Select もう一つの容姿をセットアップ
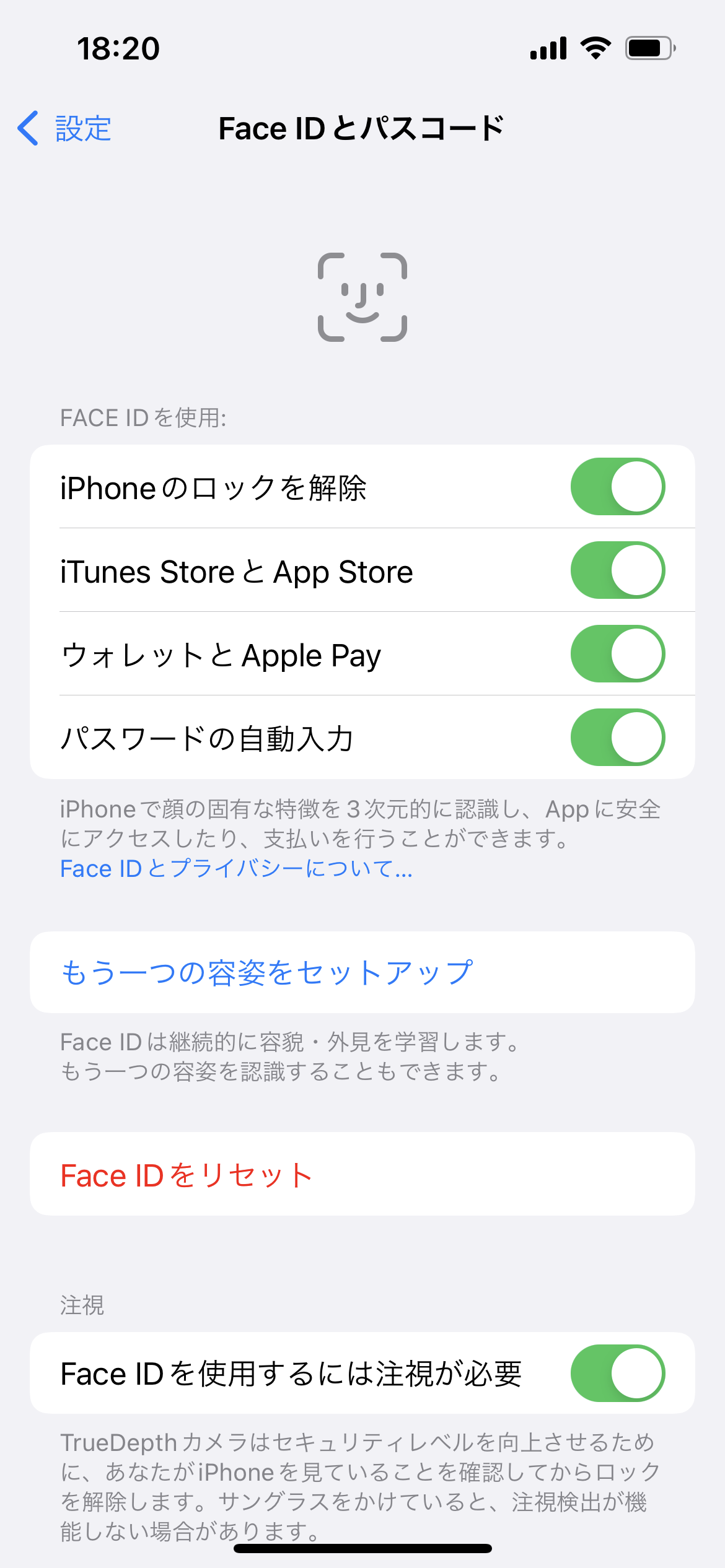 (x=266, y=972)
